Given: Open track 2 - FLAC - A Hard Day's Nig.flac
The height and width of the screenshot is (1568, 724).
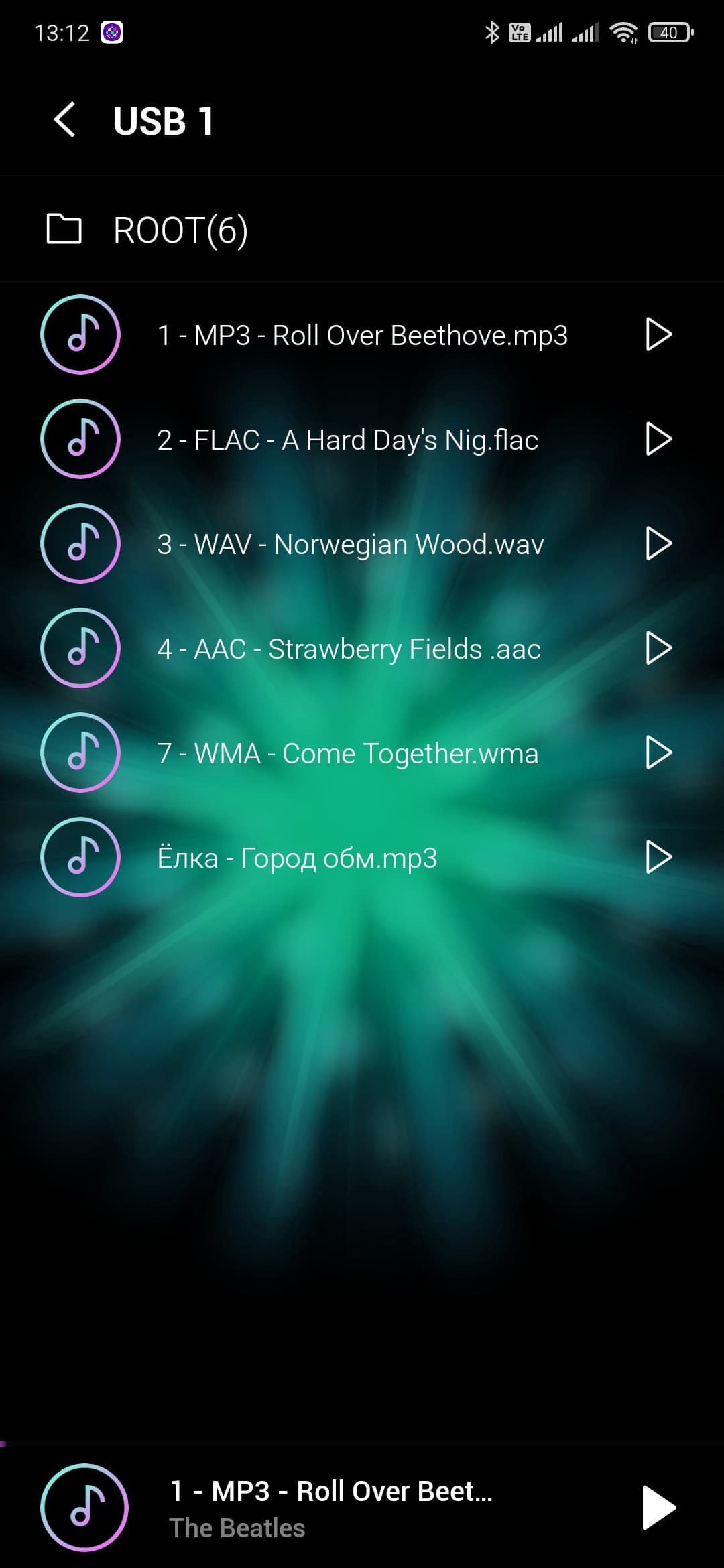Looking at the screenshot, I should 347,440.
